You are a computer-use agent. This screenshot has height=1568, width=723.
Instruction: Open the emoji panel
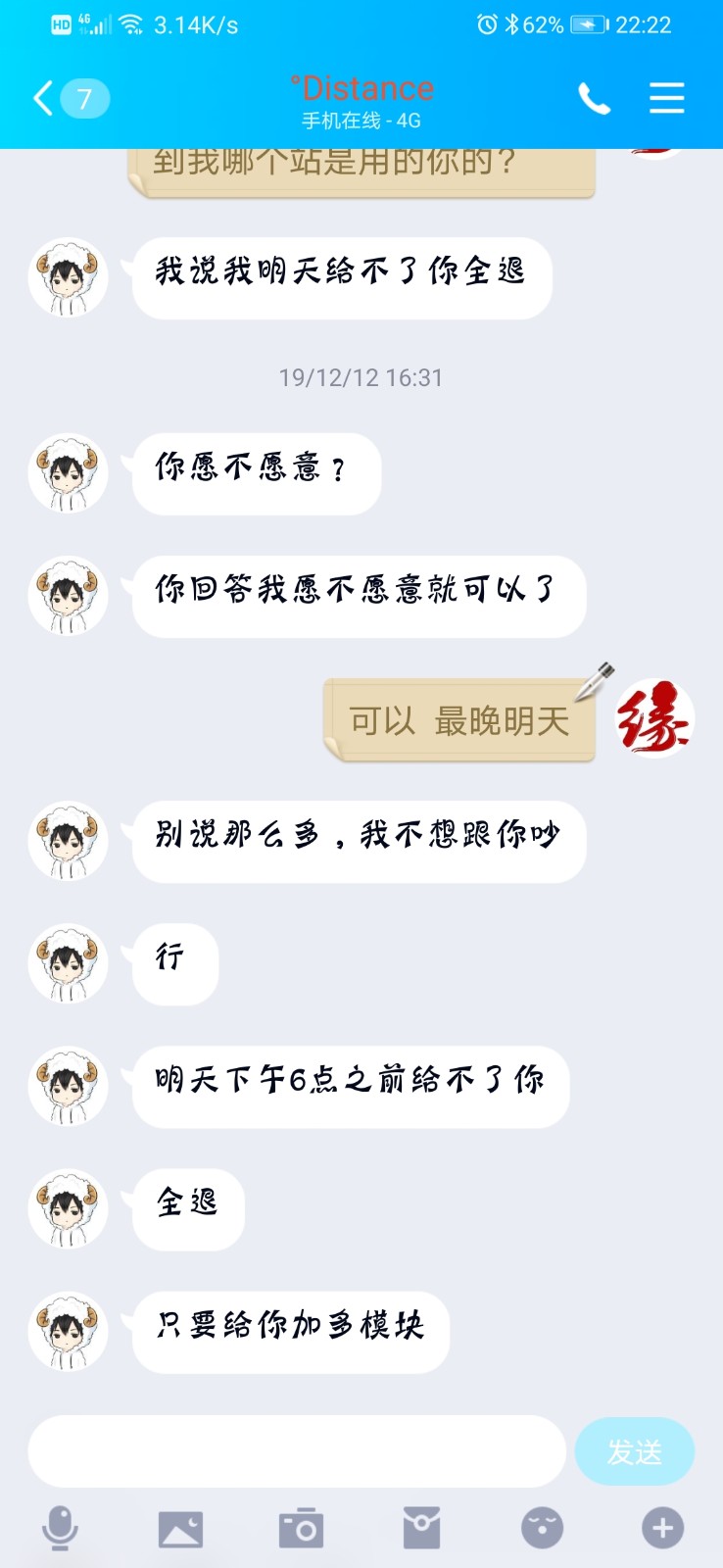[542, 1528]
